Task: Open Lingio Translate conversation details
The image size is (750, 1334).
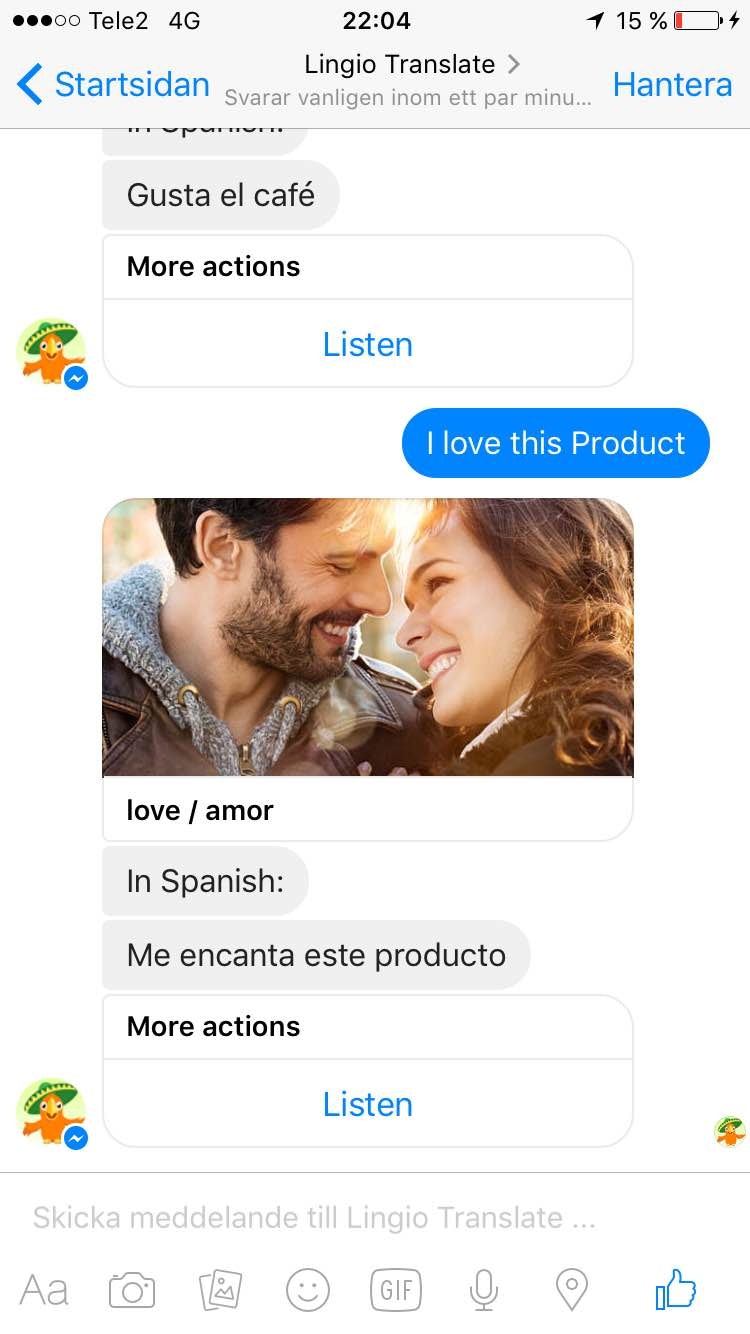Action: [x=410, y=79]
